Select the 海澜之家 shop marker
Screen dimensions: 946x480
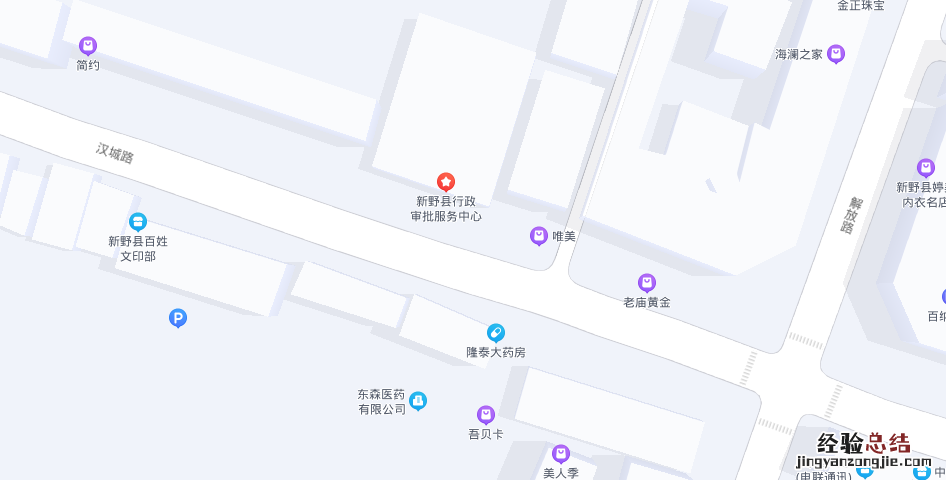click(836, 54)
